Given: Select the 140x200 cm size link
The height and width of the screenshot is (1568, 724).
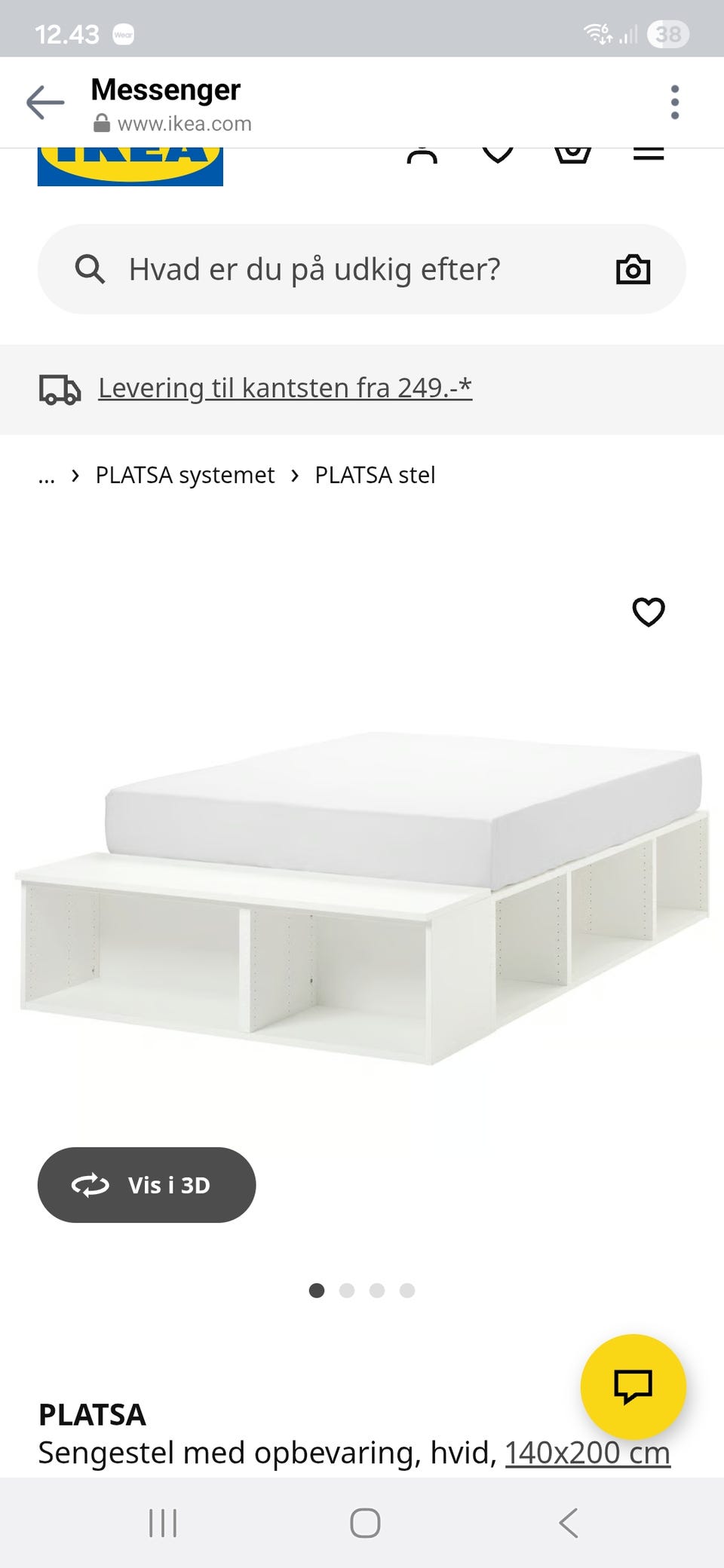Looking at the screenshot, I should [x=587, y=1453].
